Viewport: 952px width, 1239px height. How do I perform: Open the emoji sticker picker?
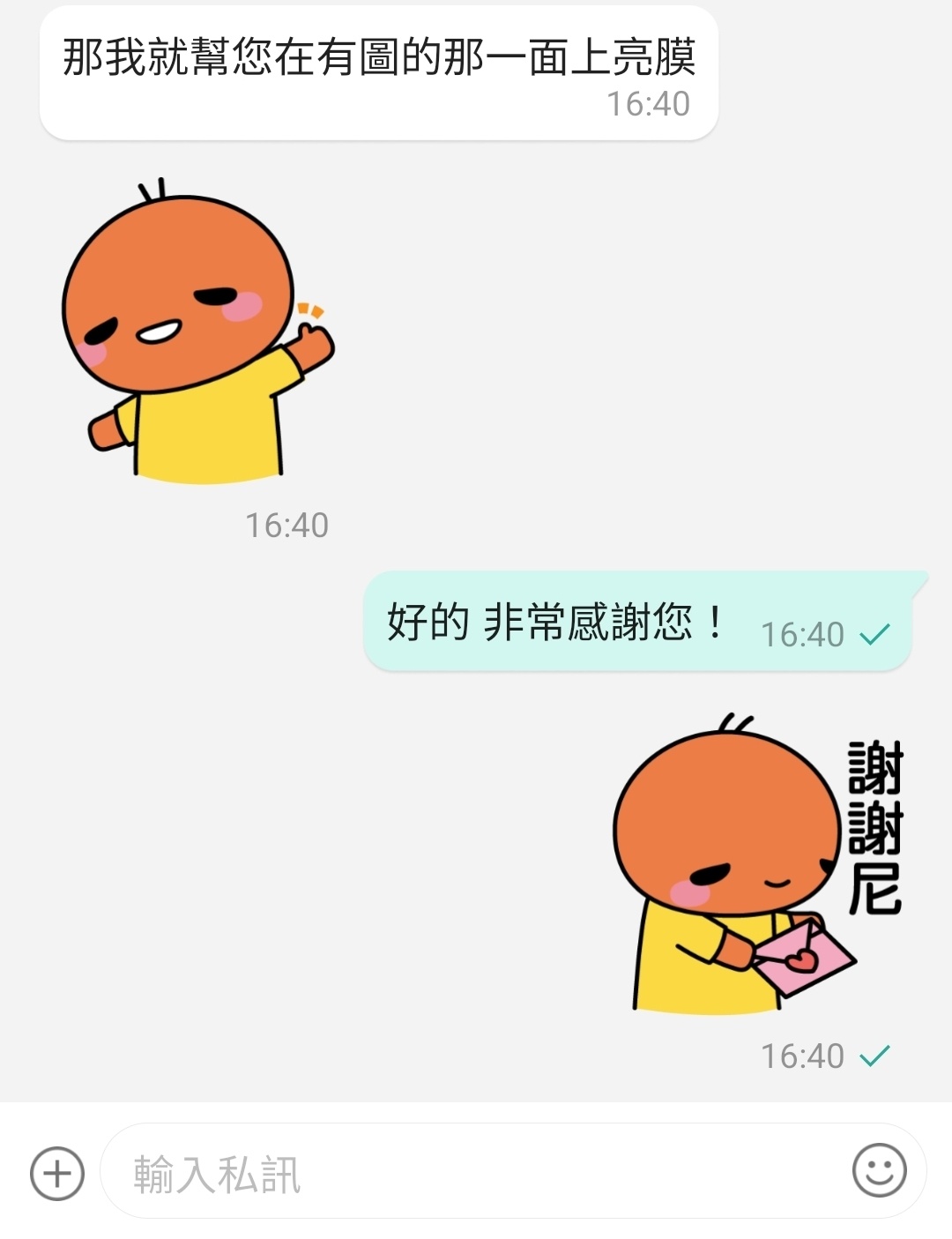[879, 1170]
